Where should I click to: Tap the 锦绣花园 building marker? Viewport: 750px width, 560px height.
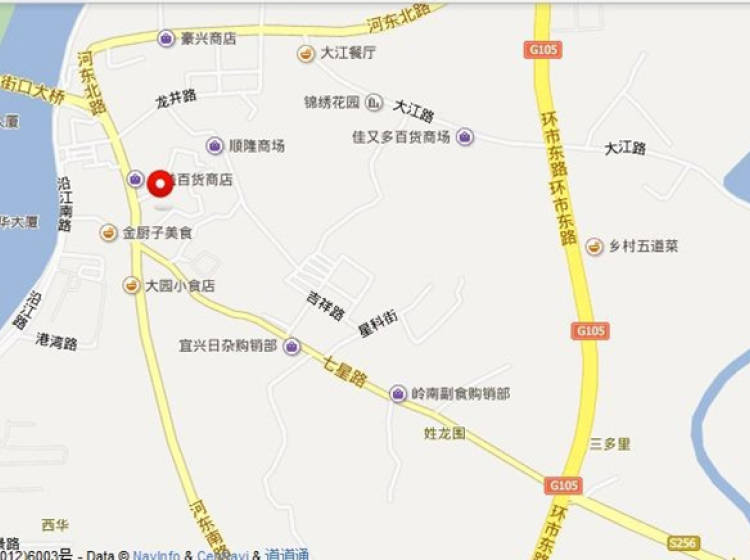pos(374,101)
